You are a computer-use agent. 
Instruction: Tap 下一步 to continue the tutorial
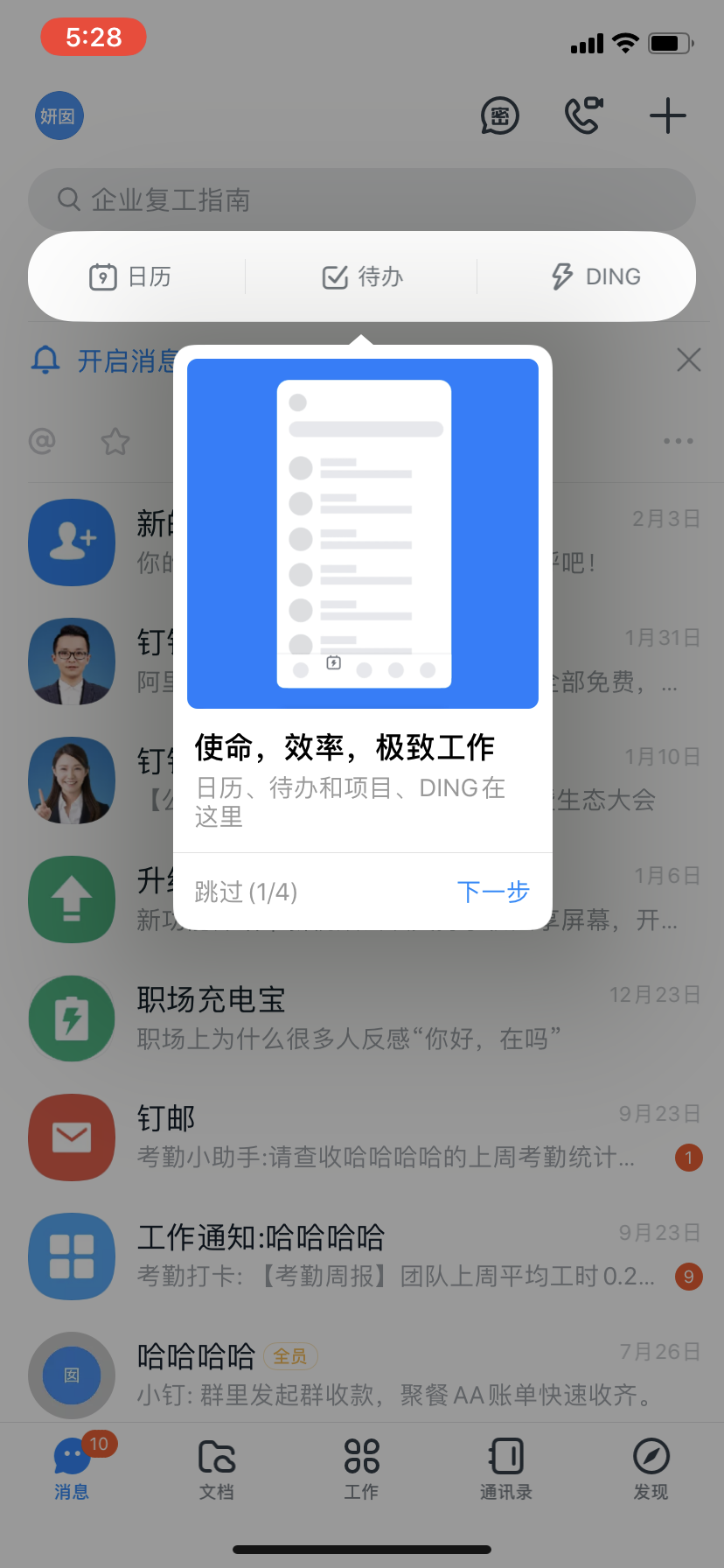click(x=493, y=892)
